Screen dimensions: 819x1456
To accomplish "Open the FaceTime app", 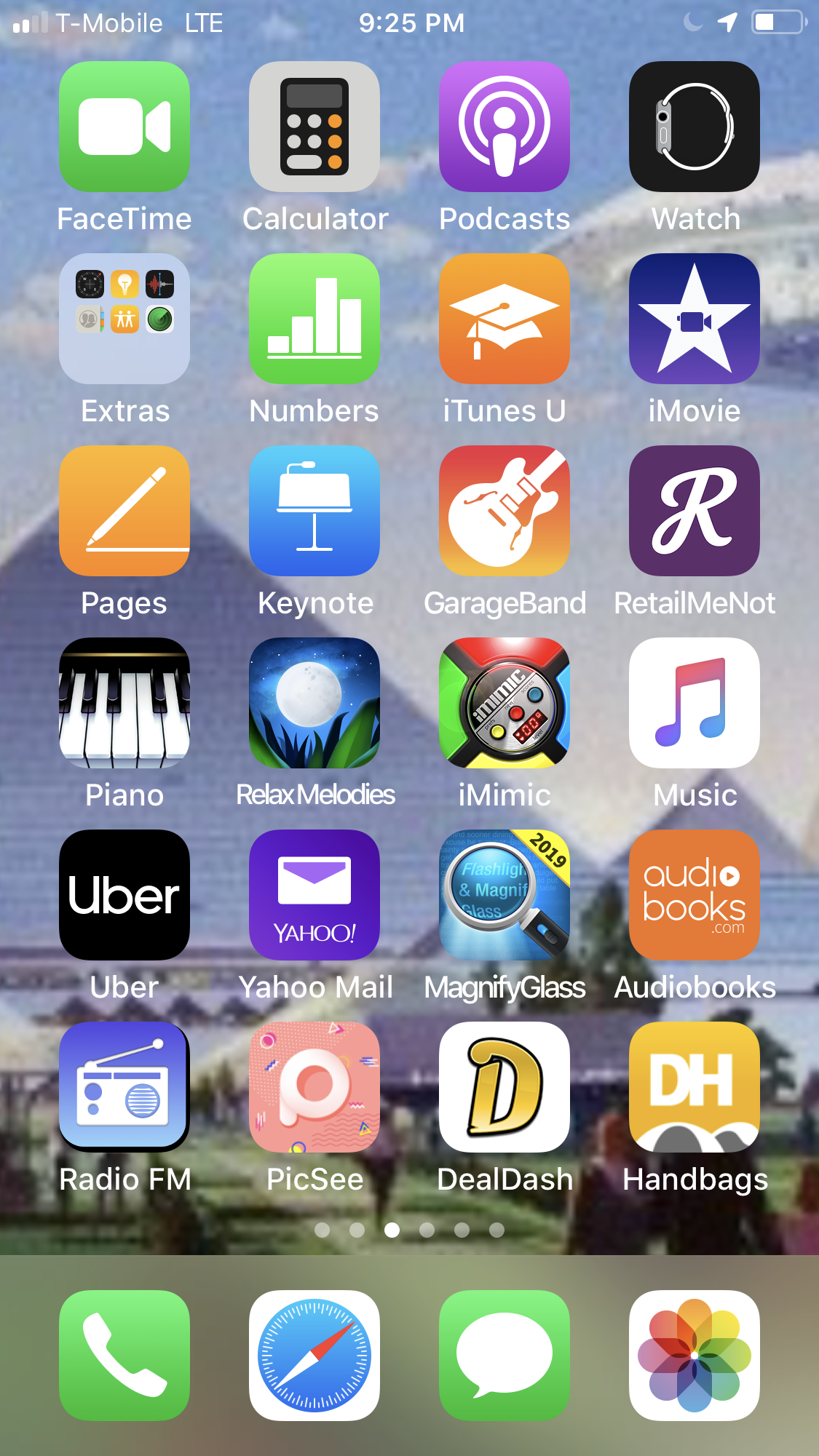I will click(x=124, y=127).
